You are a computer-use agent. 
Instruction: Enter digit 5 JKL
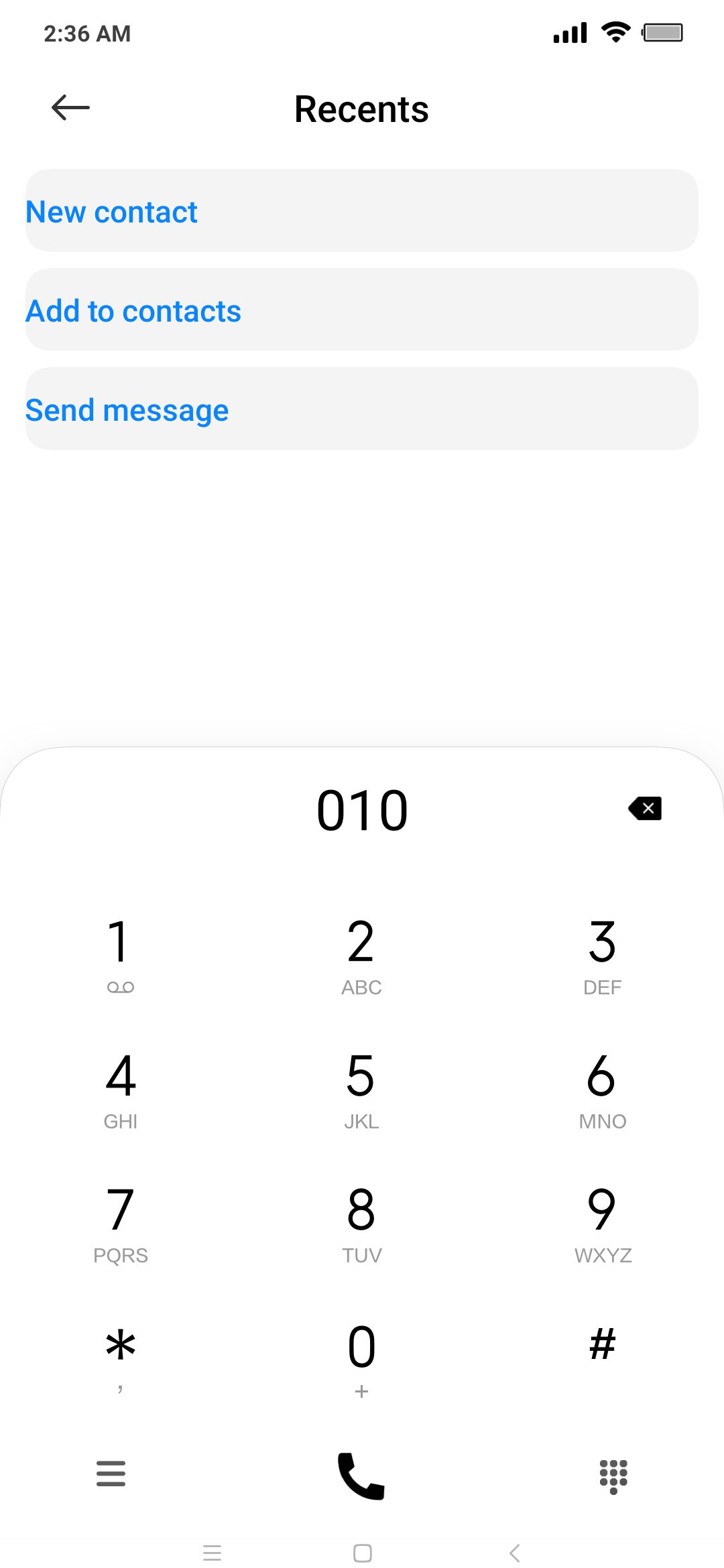coord(362,1089)
